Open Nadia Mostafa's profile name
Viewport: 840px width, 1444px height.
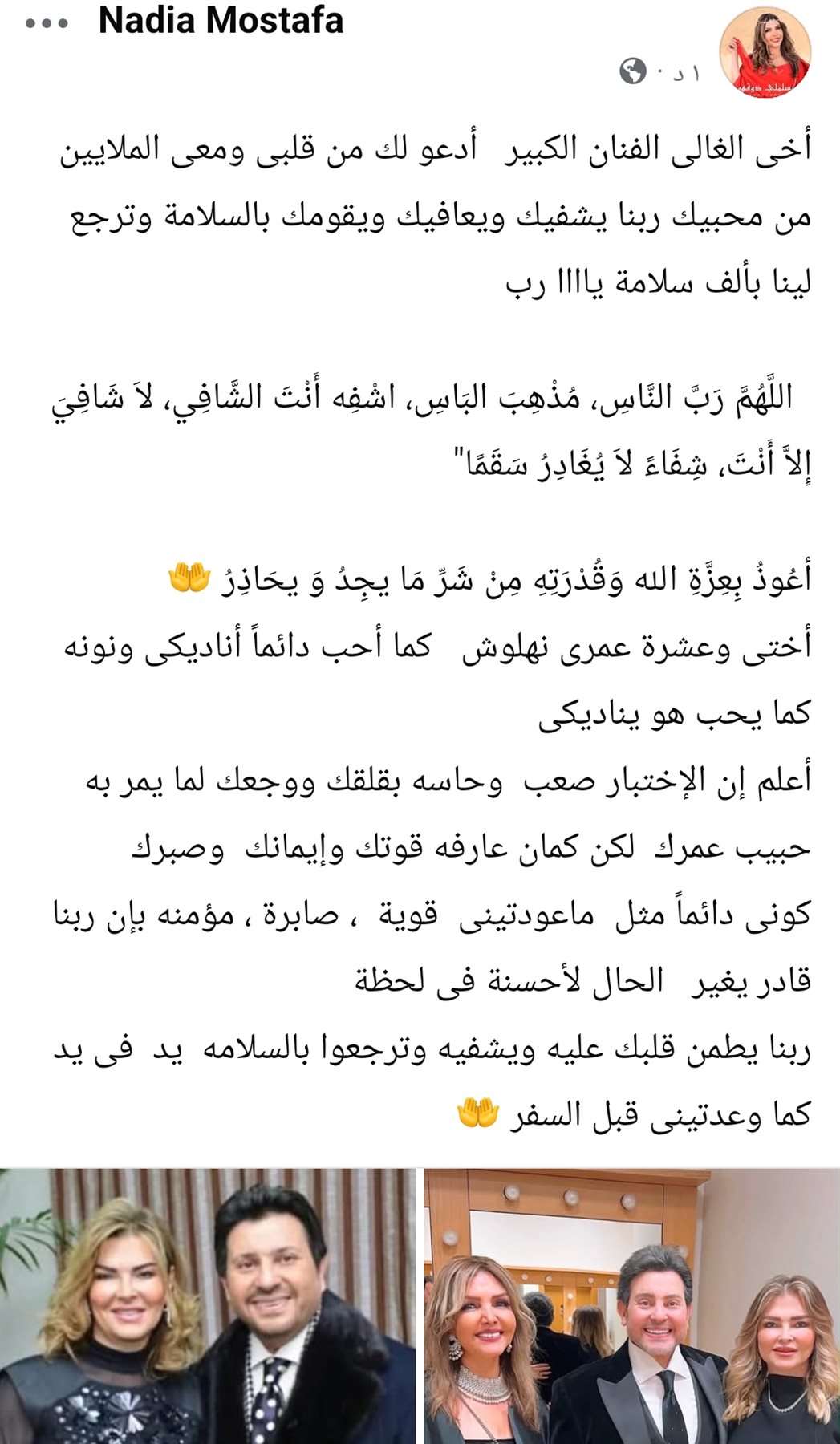[221, 21]
